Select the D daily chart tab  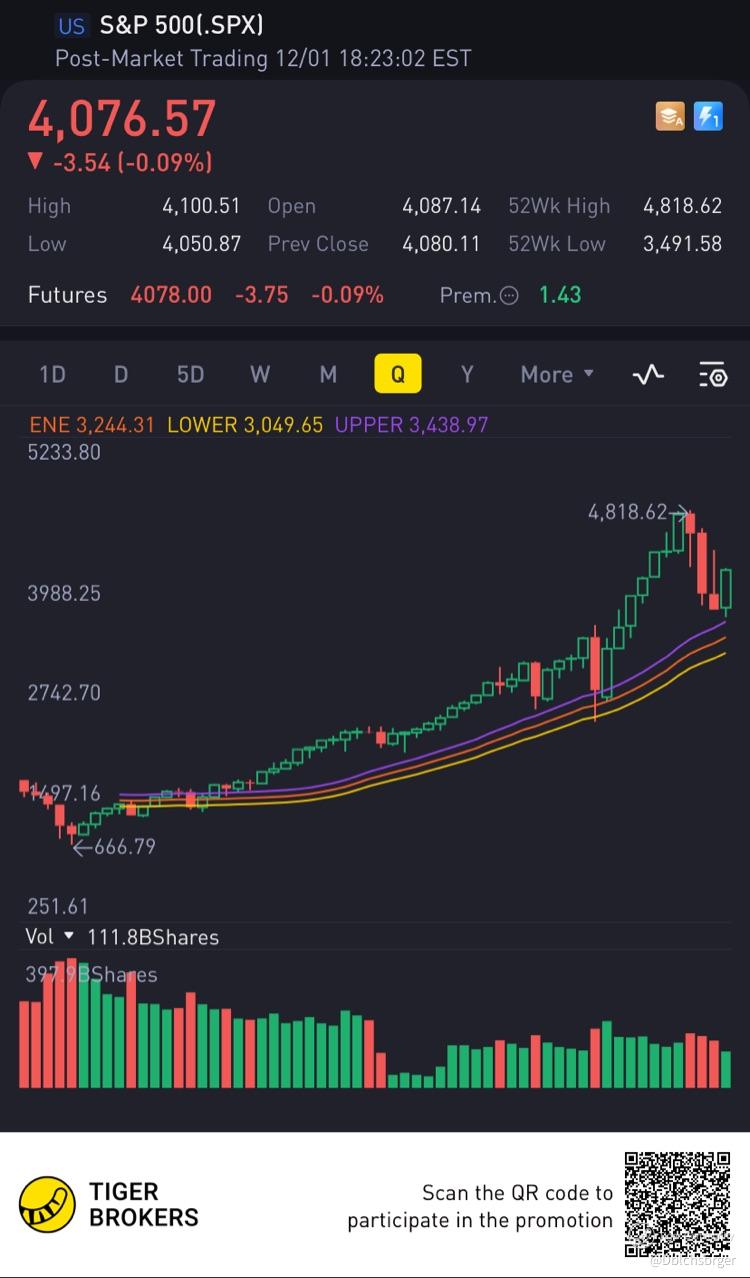point(121,375)
